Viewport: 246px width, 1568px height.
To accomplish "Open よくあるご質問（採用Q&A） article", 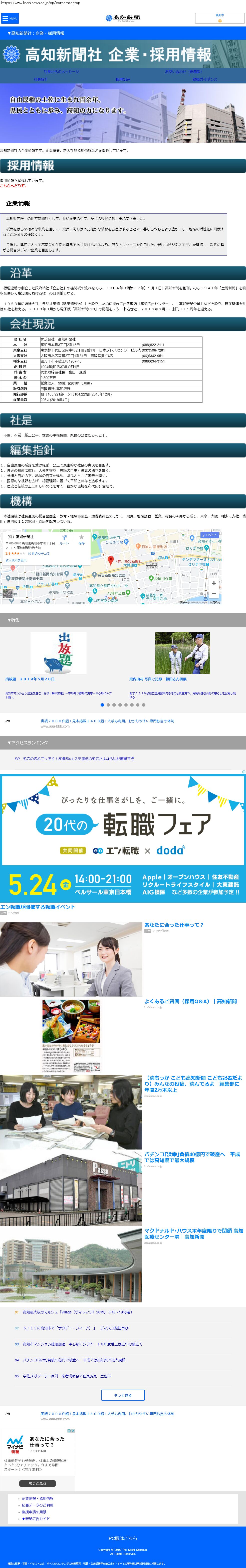I will pos(190,1001).
